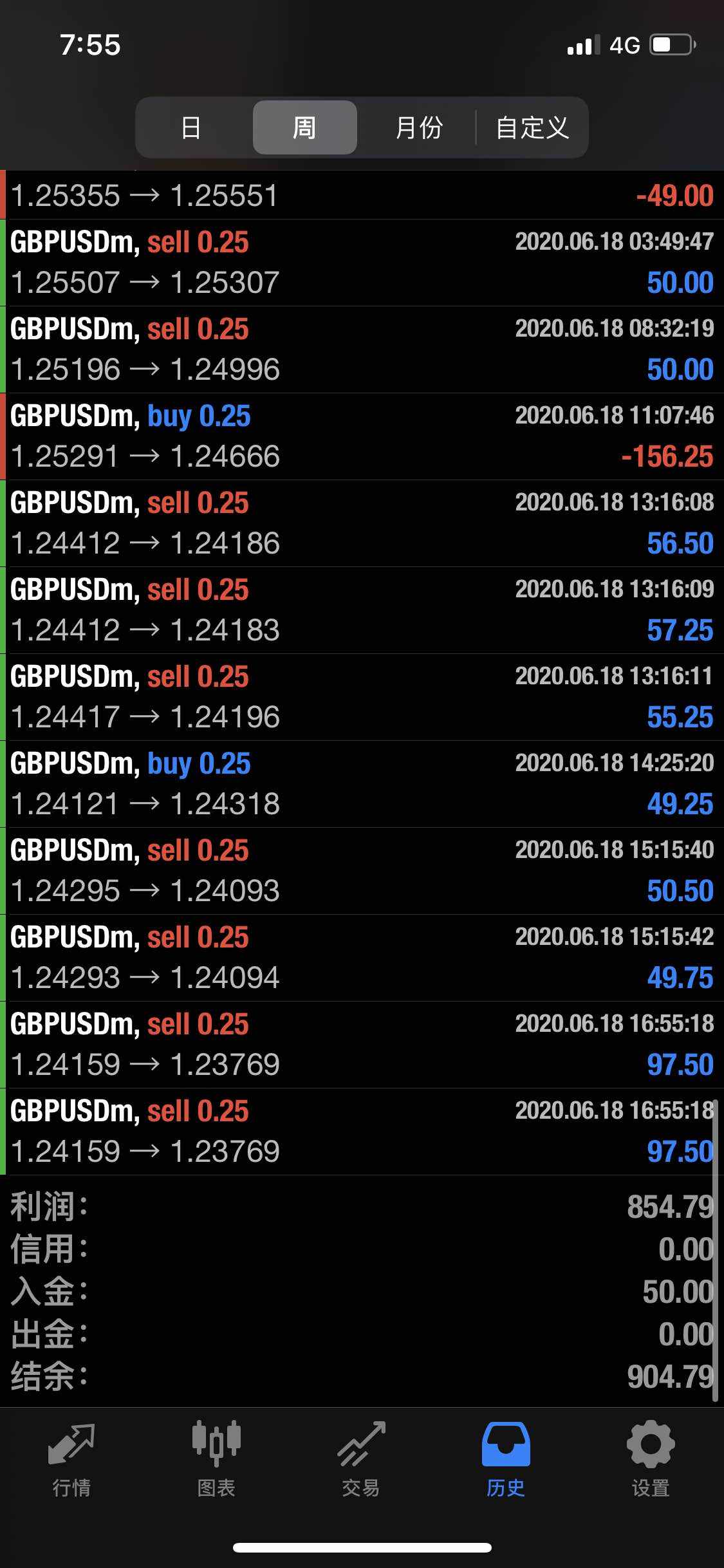Switch to the 日 (day) period tab
The height and width of the screenshot is (1568, 724).
(191, 127)
